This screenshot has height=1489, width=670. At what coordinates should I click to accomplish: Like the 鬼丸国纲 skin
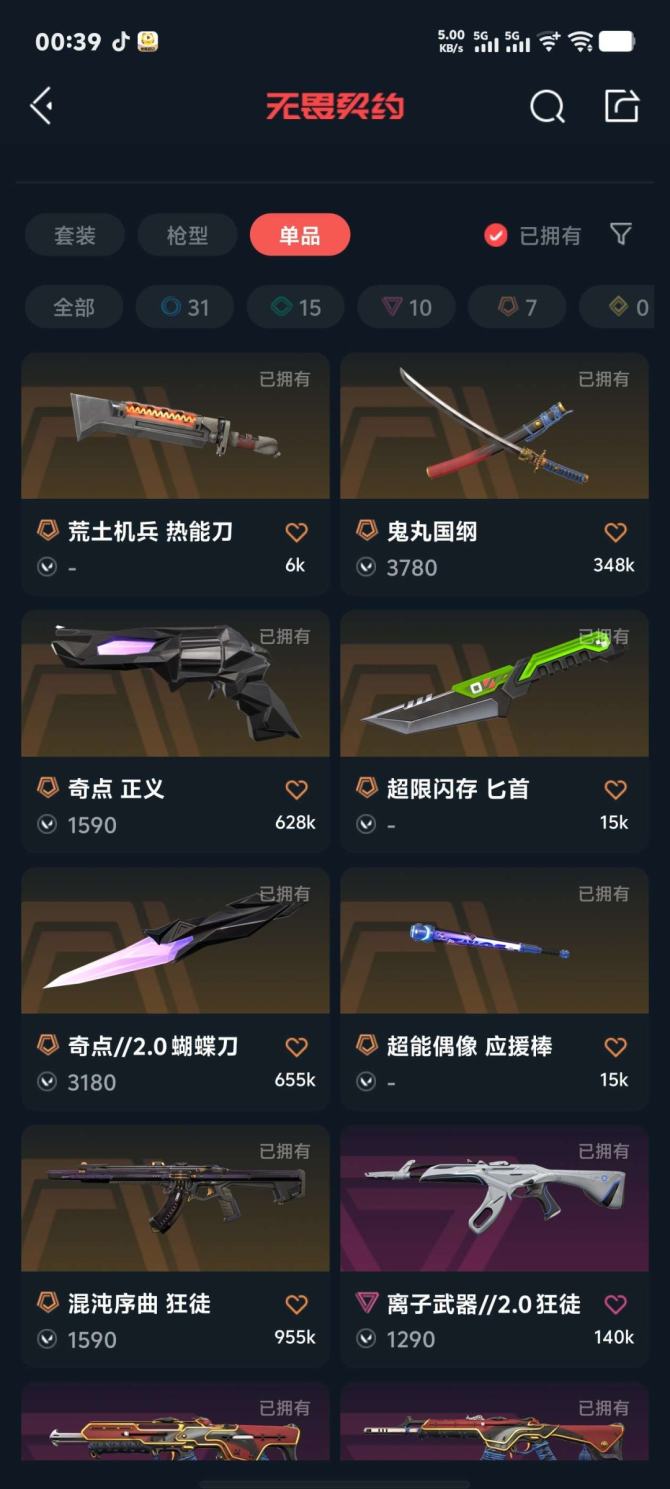point(615,532)
